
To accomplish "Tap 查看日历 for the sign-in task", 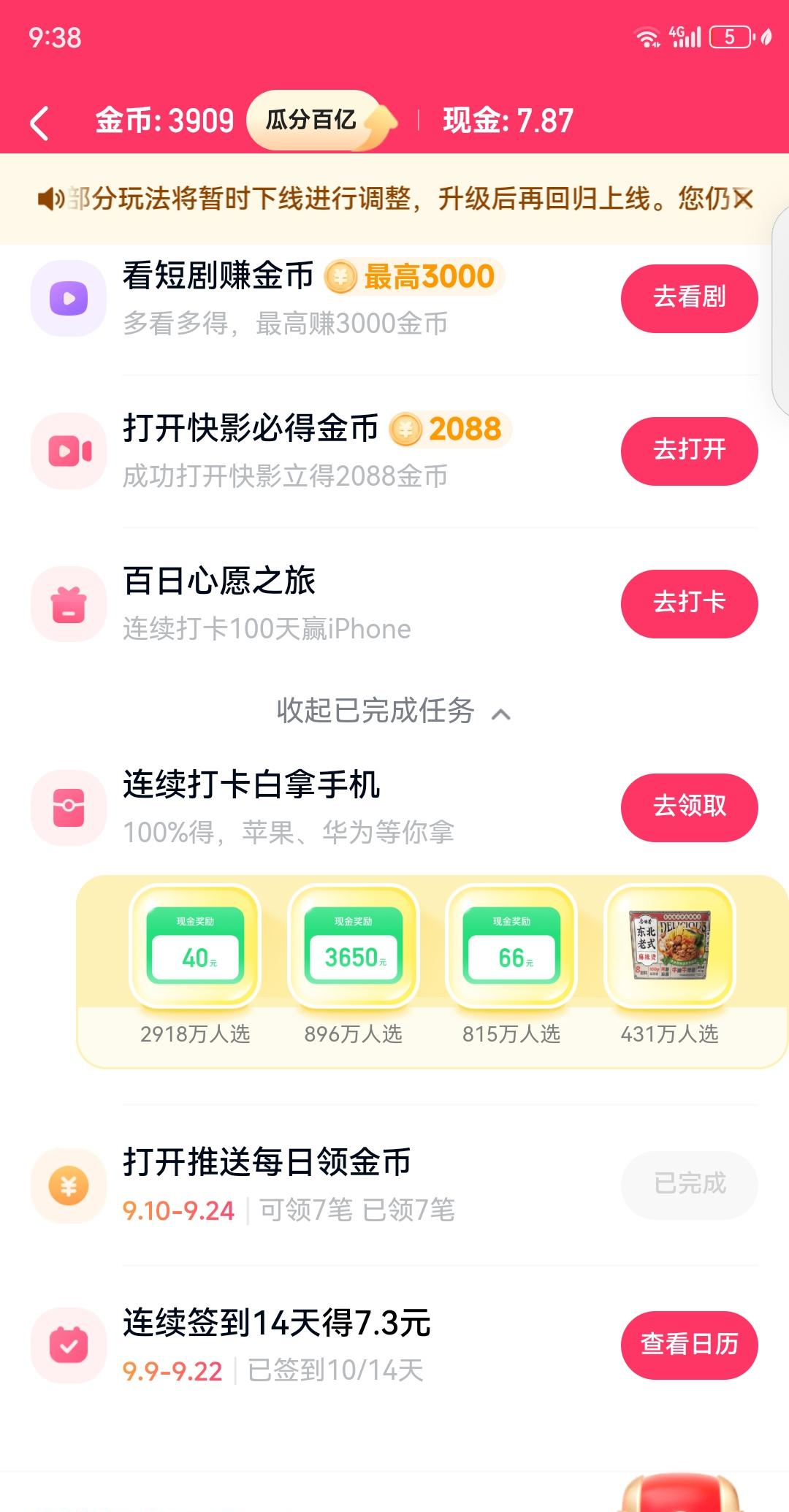I will (689, 1345).
